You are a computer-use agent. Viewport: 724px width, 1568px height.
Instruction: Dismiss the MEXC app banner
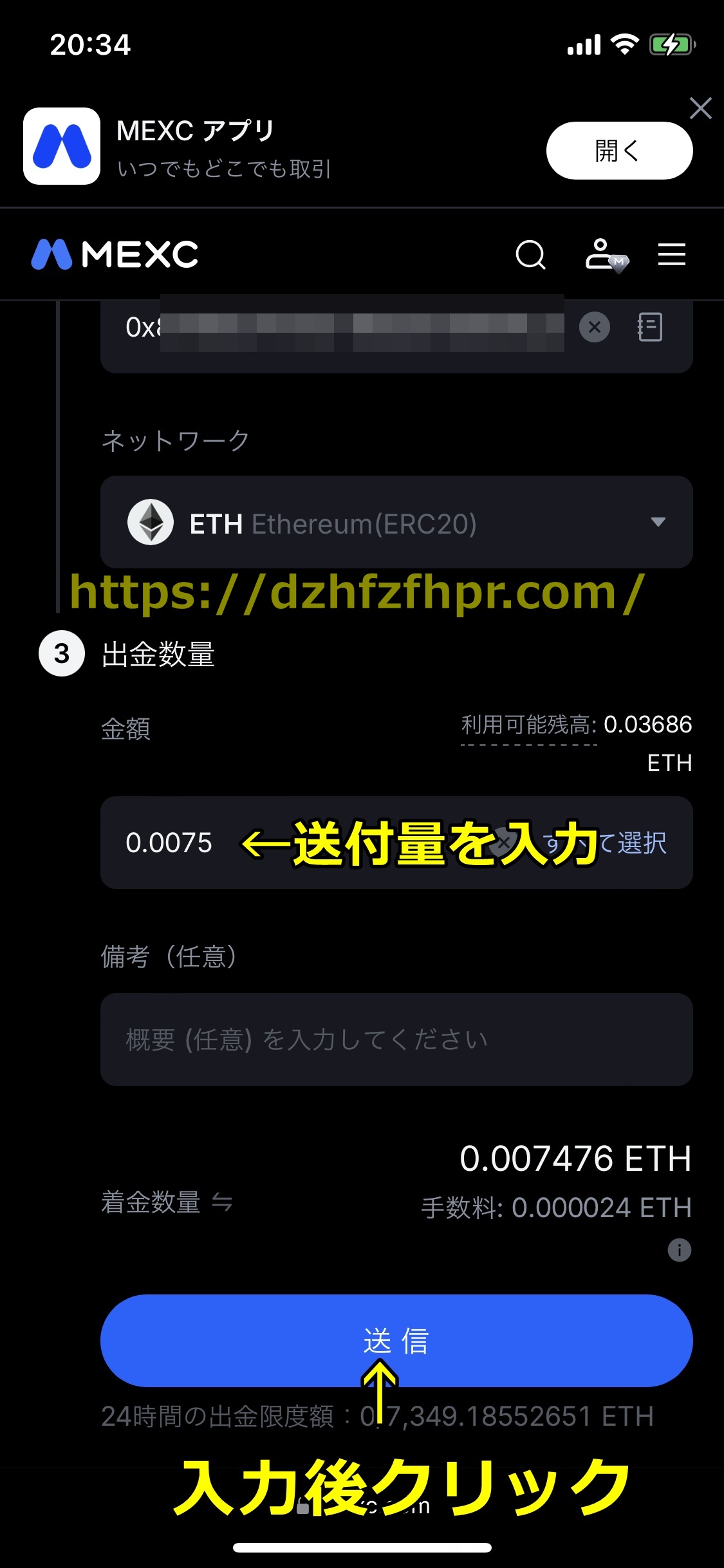point(700,108)
